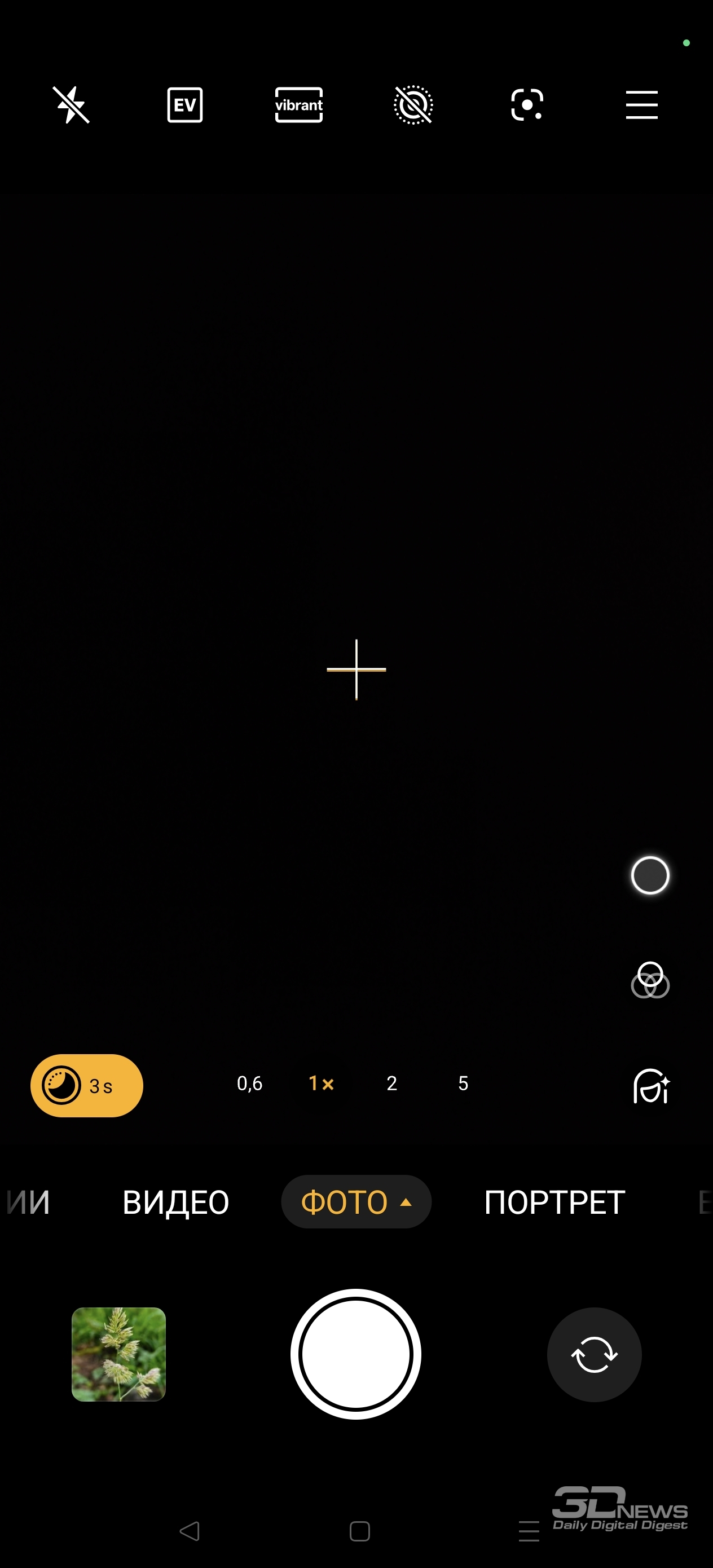This screenshot has width=713, height=1568.
Task: Toggle the motion photo icon
Action: click(x=413, y=105)
